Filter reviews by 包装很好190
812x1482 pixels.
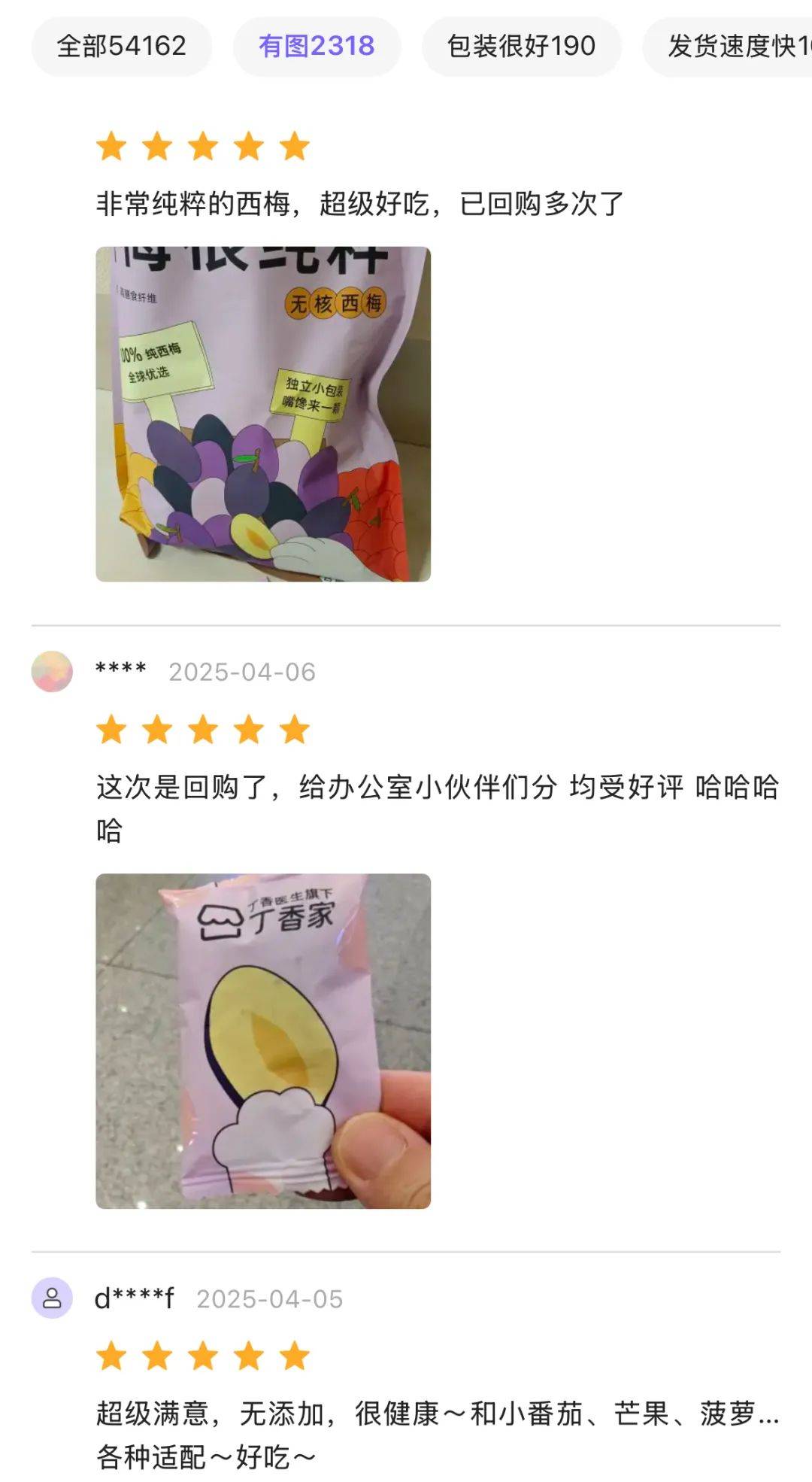click(521, 47)
